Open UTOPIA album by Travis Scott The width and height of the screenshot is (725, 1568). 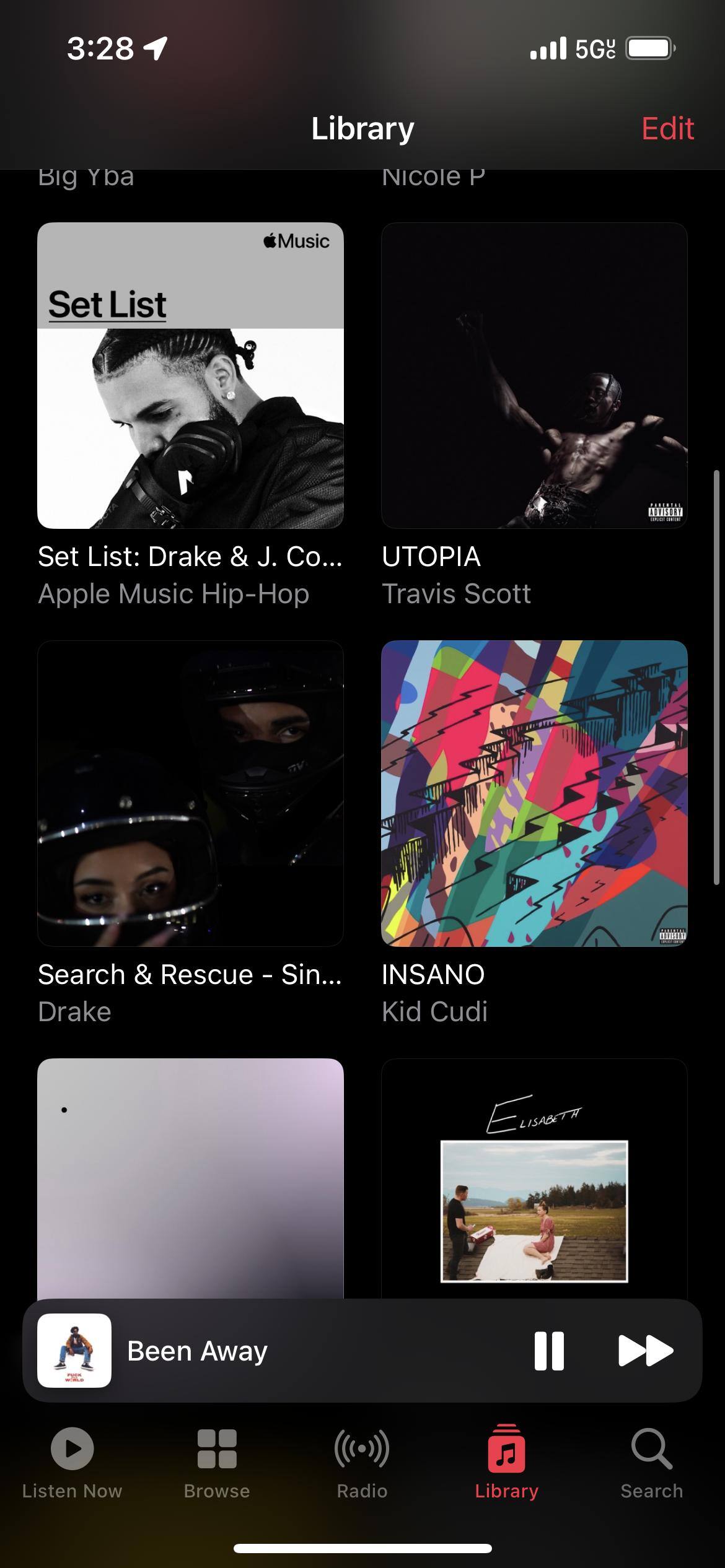coord(534,375)
